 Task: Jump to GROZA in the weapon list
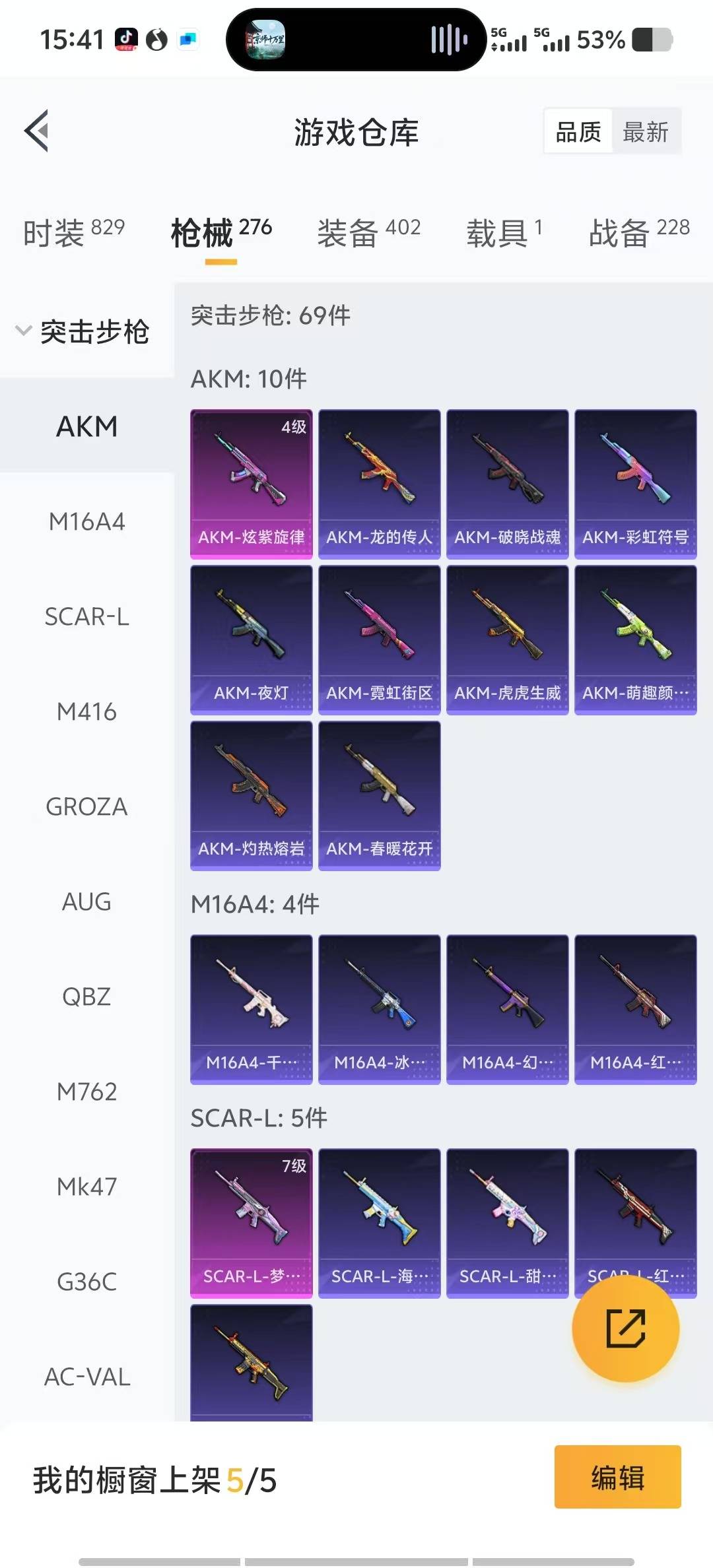(x=86, y=806)
